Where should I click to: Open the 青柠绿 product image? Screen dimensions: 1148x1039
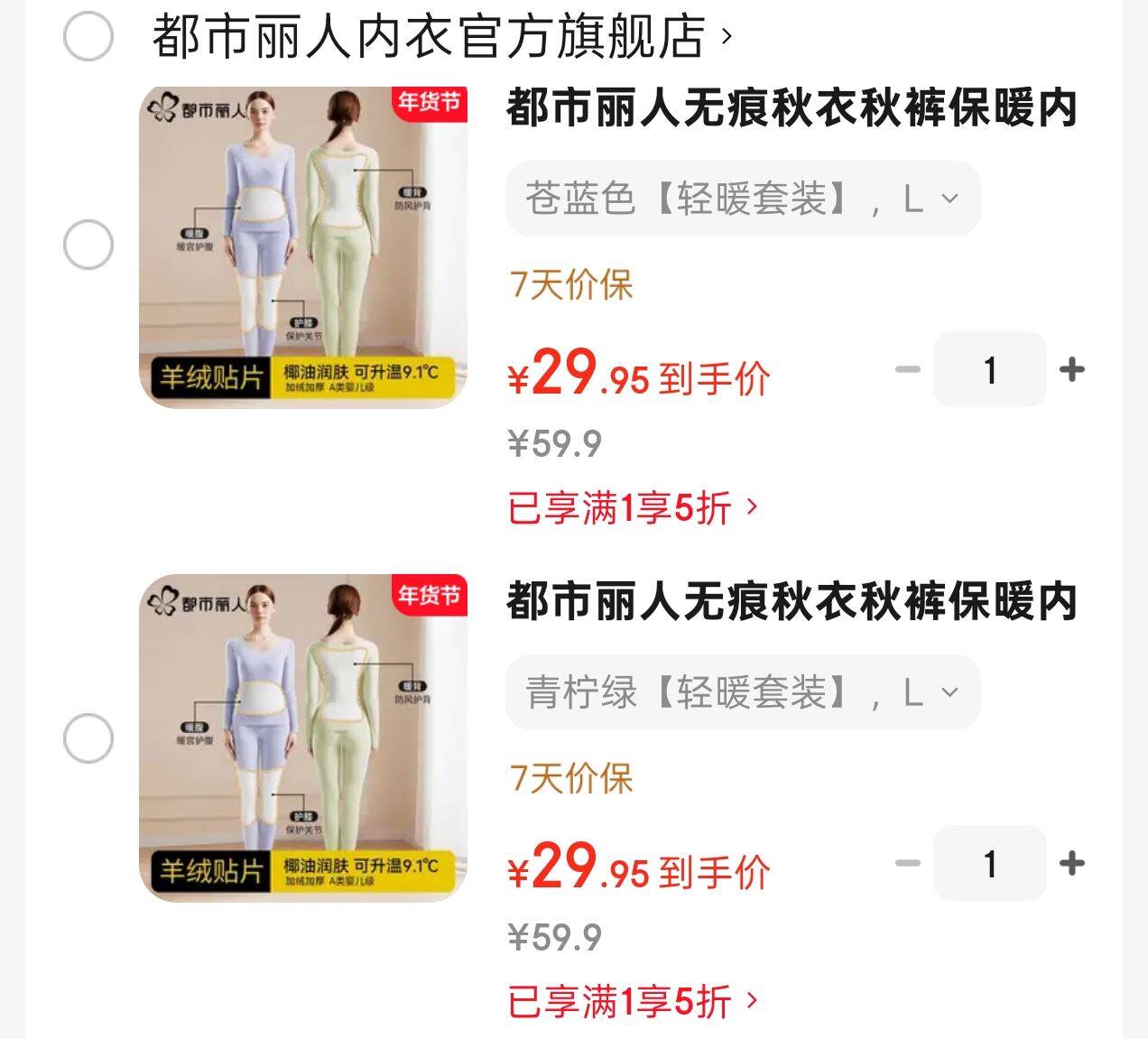(303, 738)
